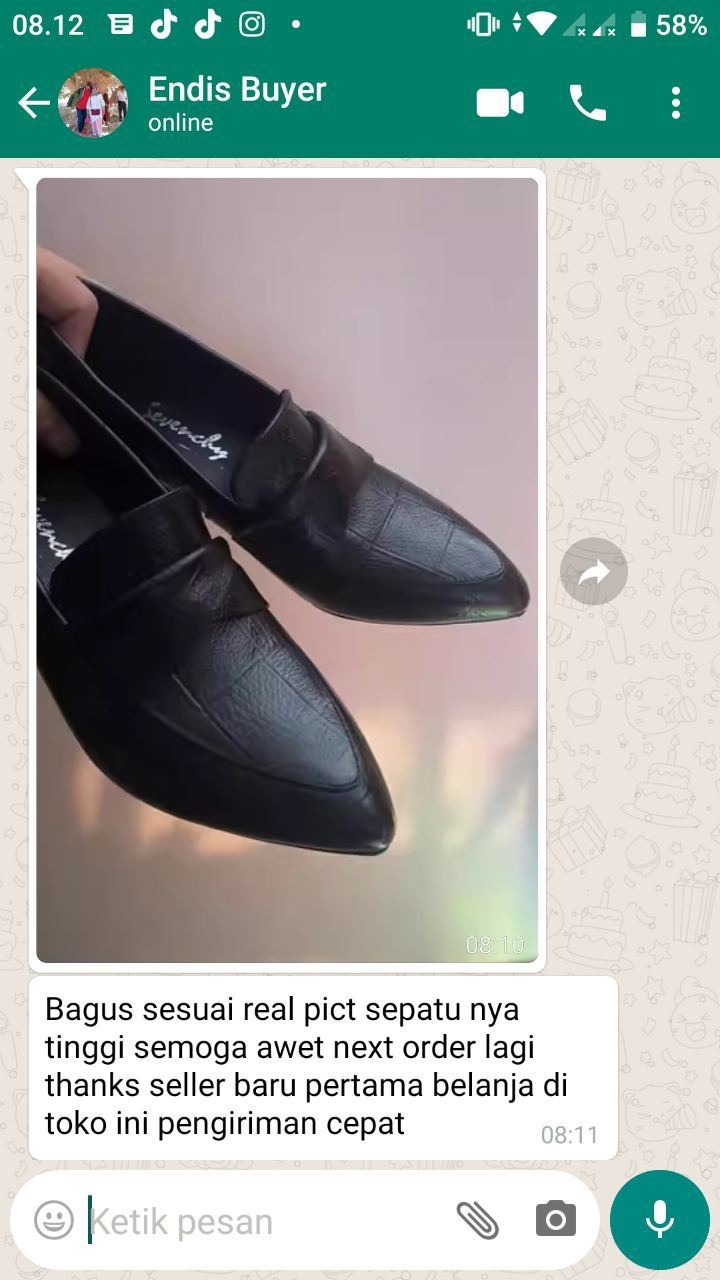Go back to the chat list

pyautogui.click(x=33, y=103)
